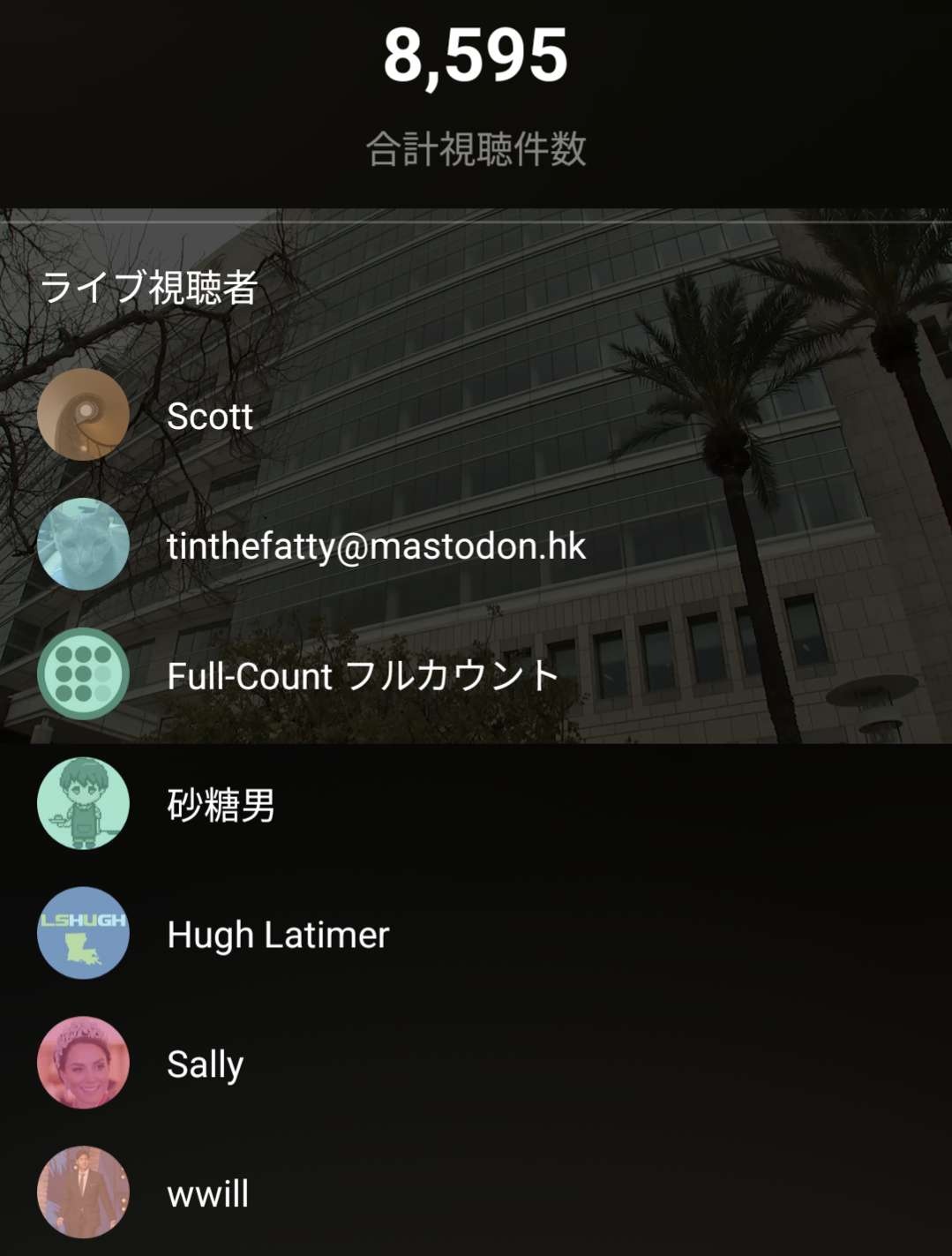This screenshot has height=1256, width=952.
Task: Tap Sally in the live viewers list
Action: [x=205, y=1064]
